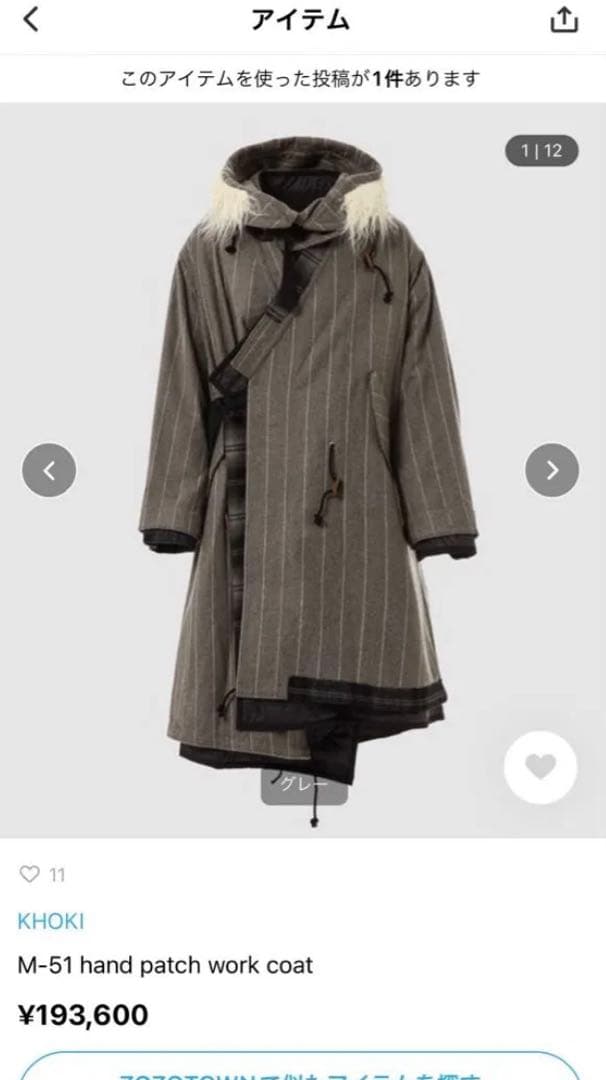Search for similar items on ZOZOTOWN

pos(302,1068)
